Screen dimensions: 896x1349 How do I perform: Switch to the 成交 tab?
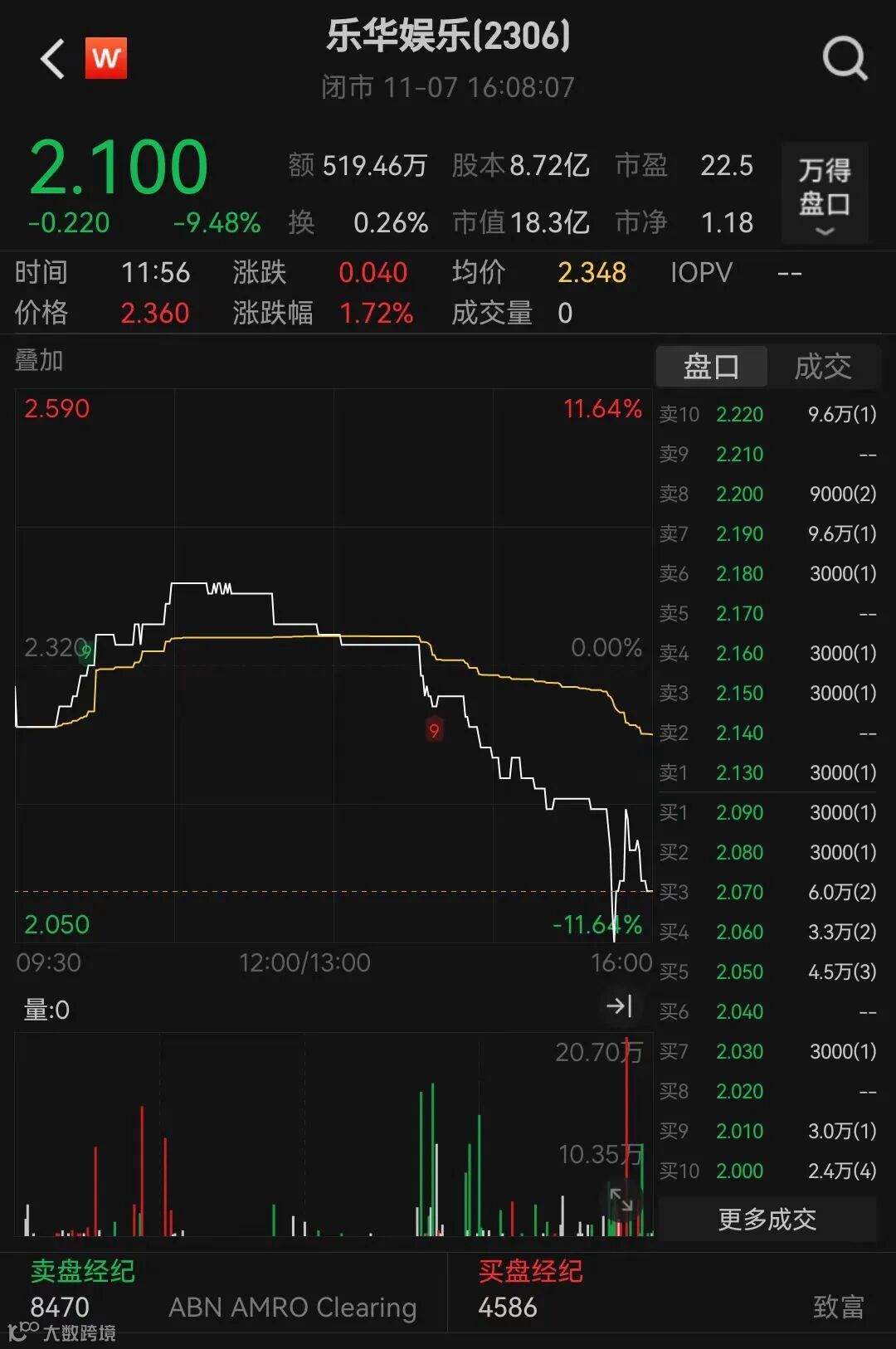point(825,366)
